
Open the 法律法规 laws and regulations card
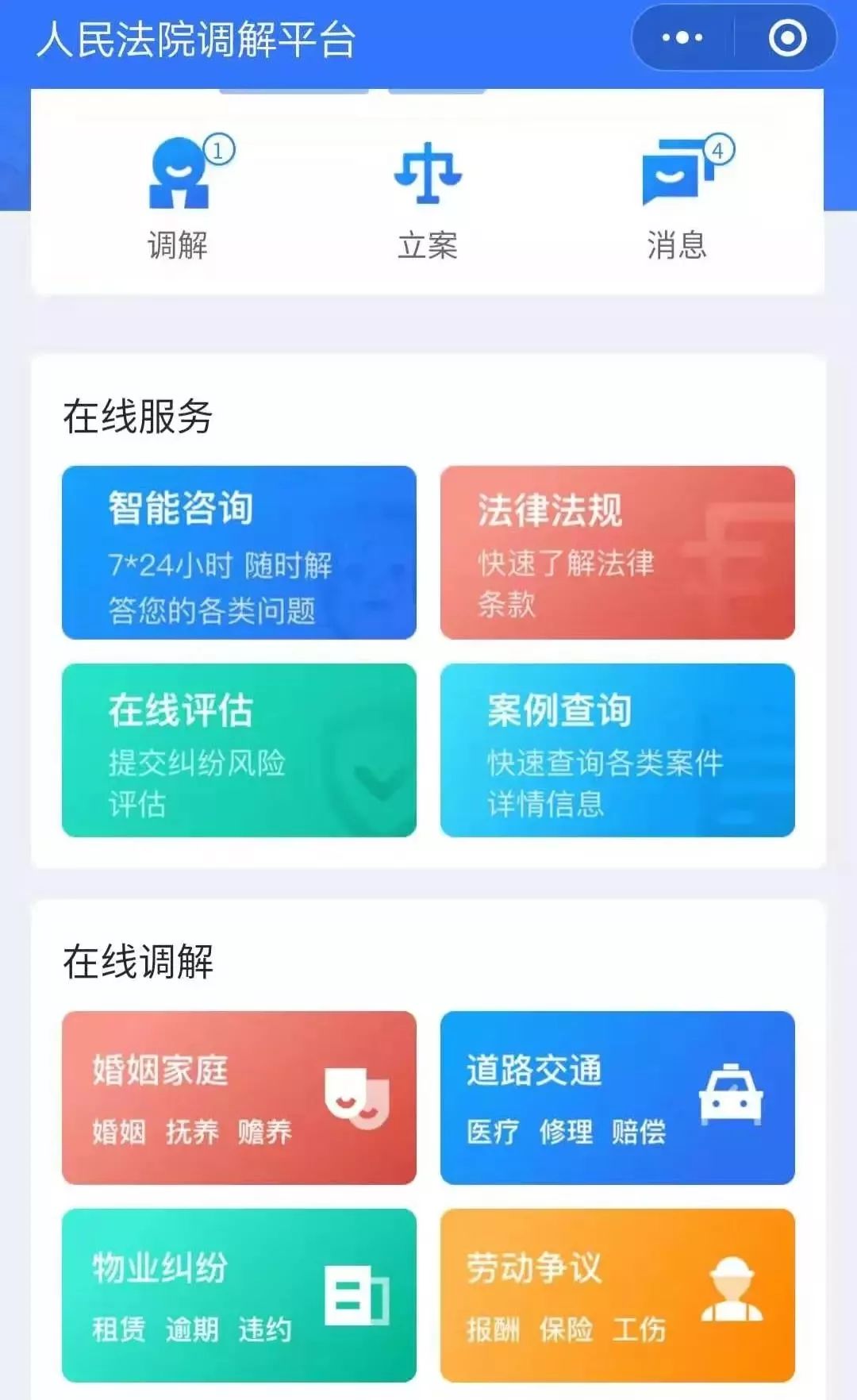click(617, 552)
